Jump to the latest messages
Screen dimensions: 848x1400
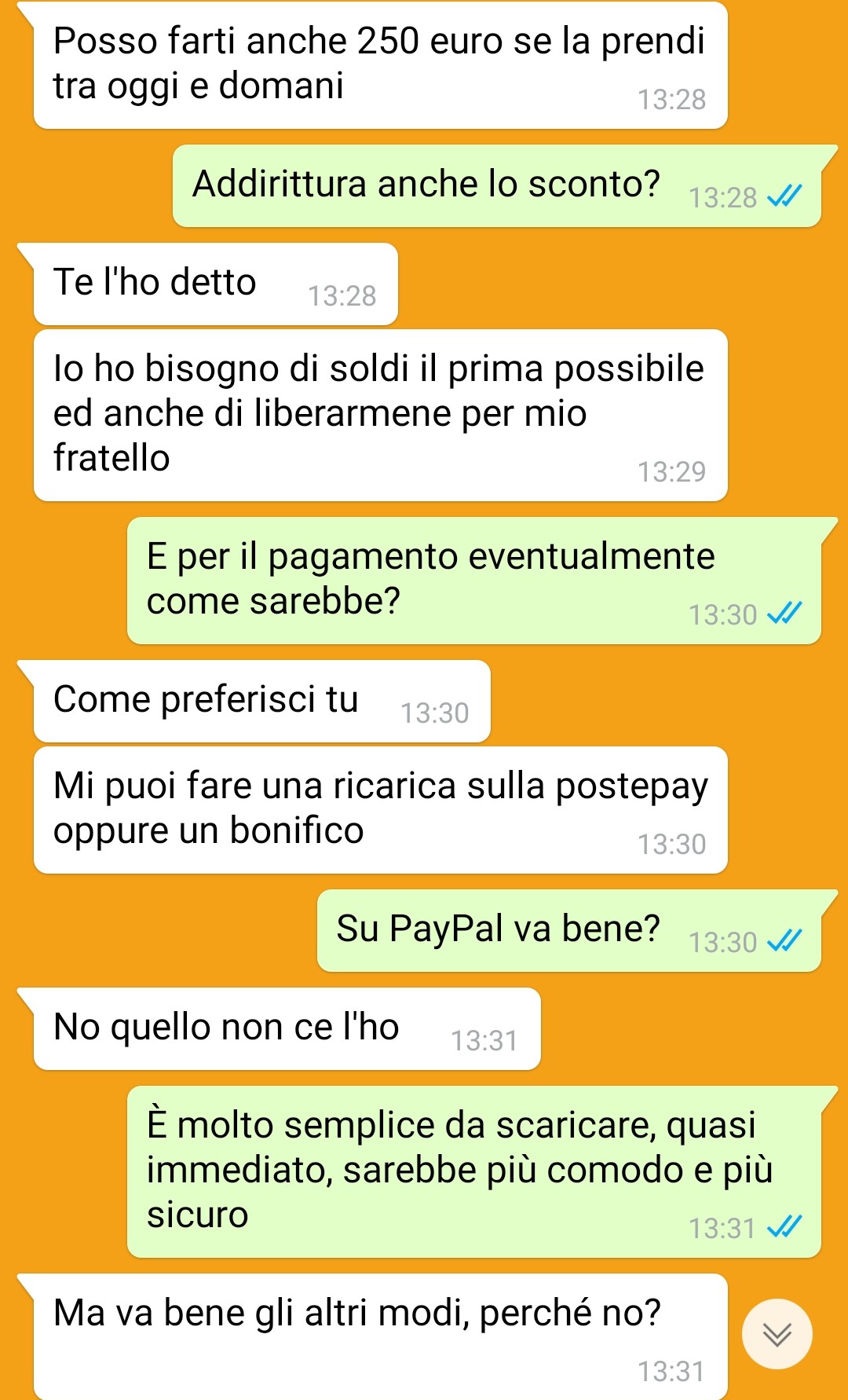click(x=777, y=1333)
